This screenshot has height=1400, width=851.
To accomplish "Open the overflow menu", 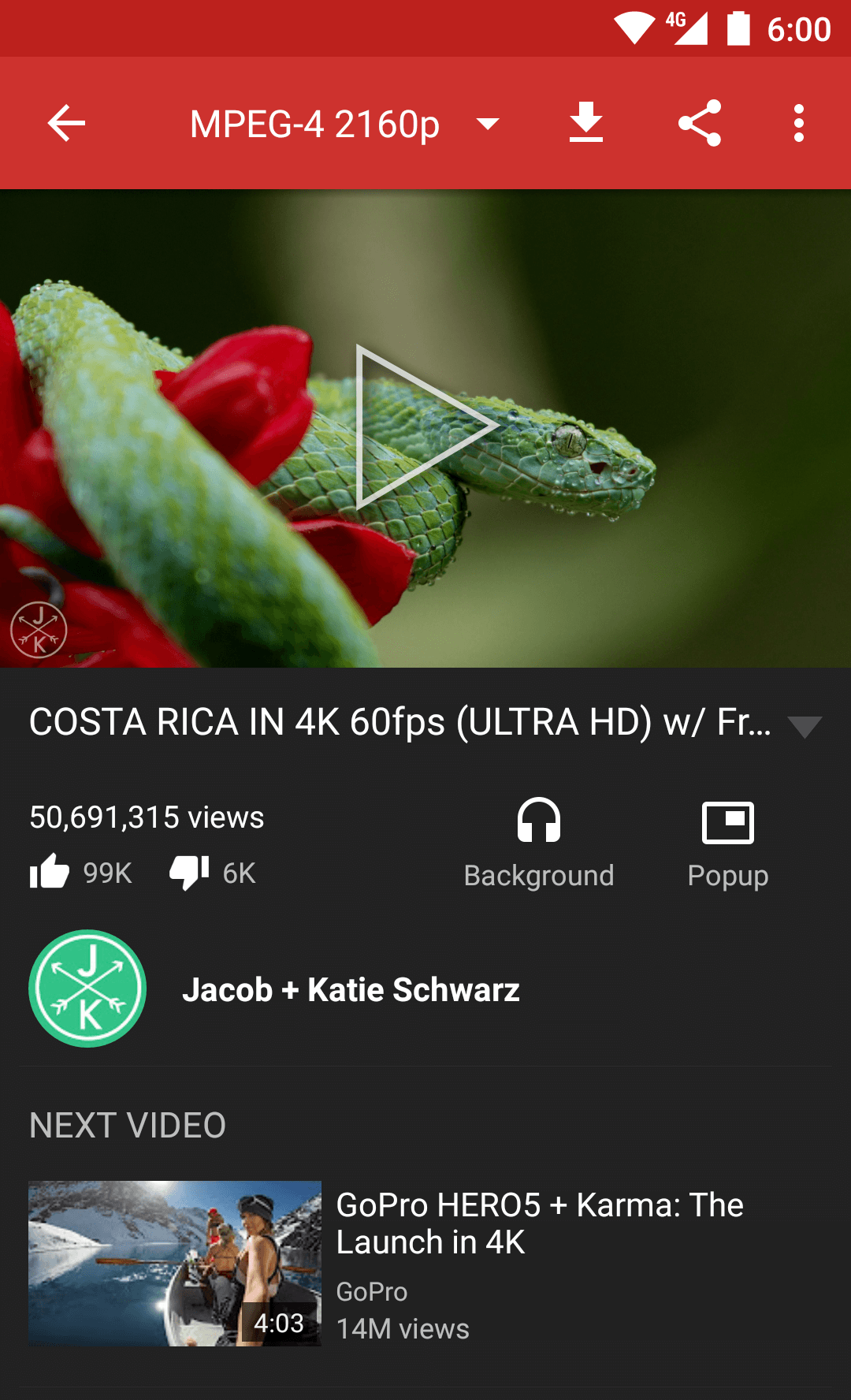I will point(799,123).
